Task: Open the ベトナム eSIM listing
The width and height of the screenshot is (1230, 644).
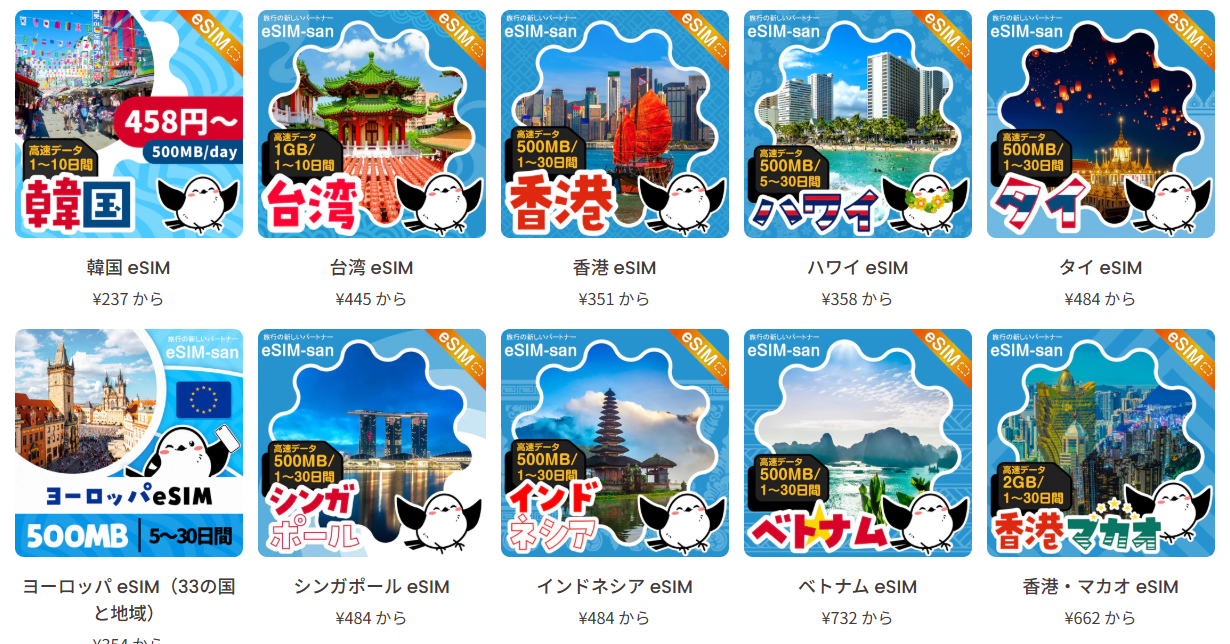Action: [x=857, y=443]
